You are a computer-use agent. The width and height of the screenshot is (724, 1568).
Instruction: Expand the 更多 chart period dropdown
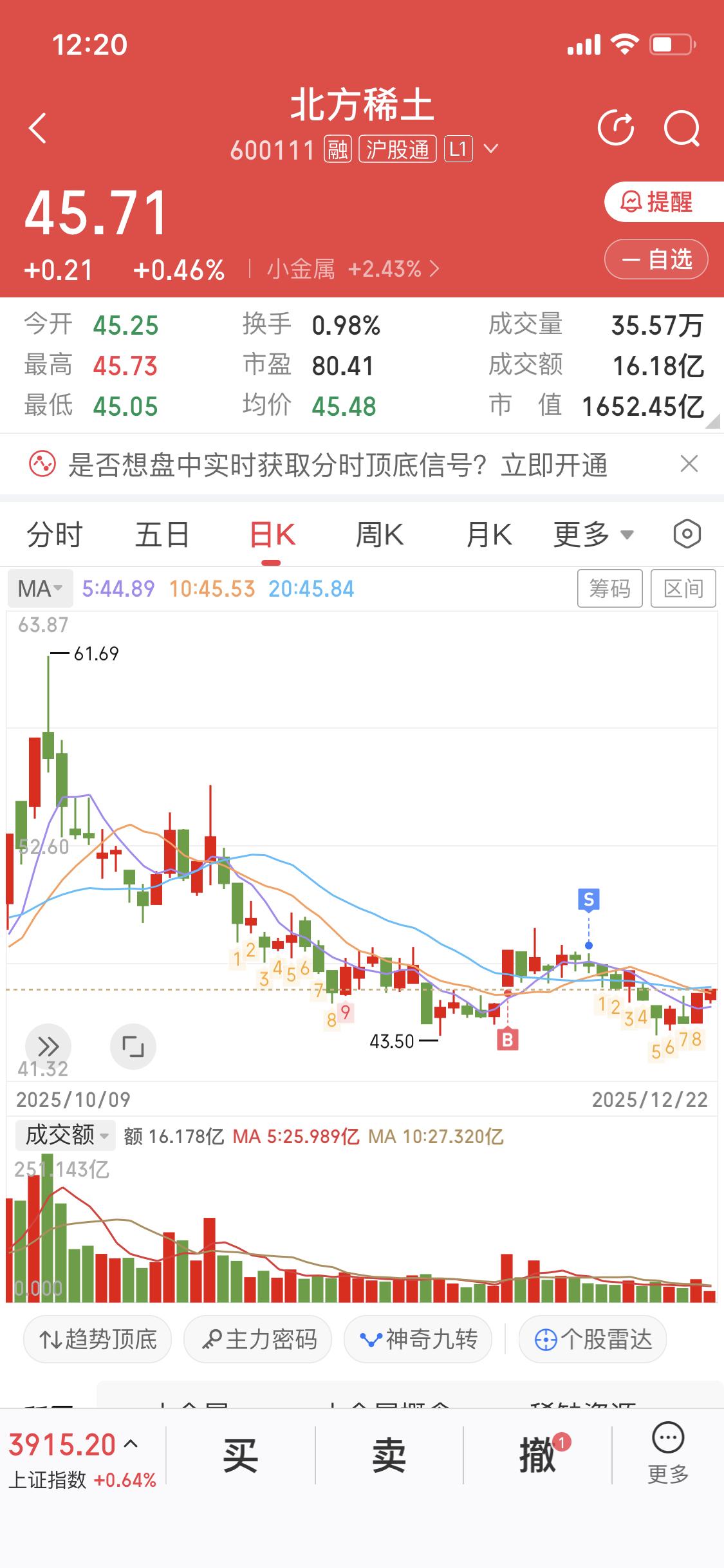coord(591,534)
